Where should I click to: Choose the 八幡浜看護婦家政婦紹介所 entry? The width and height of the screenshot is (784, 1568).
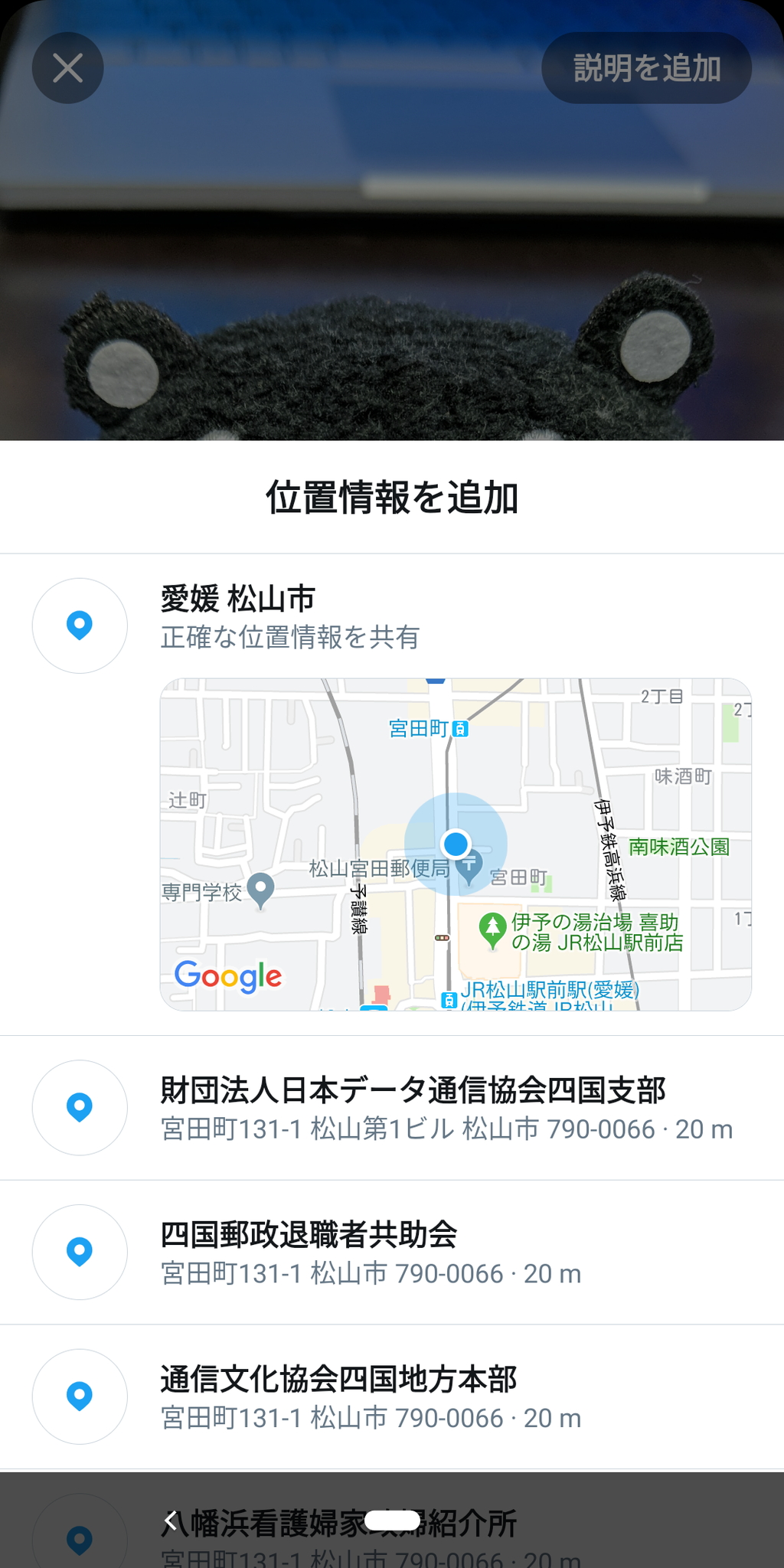tap(337, 1522)
